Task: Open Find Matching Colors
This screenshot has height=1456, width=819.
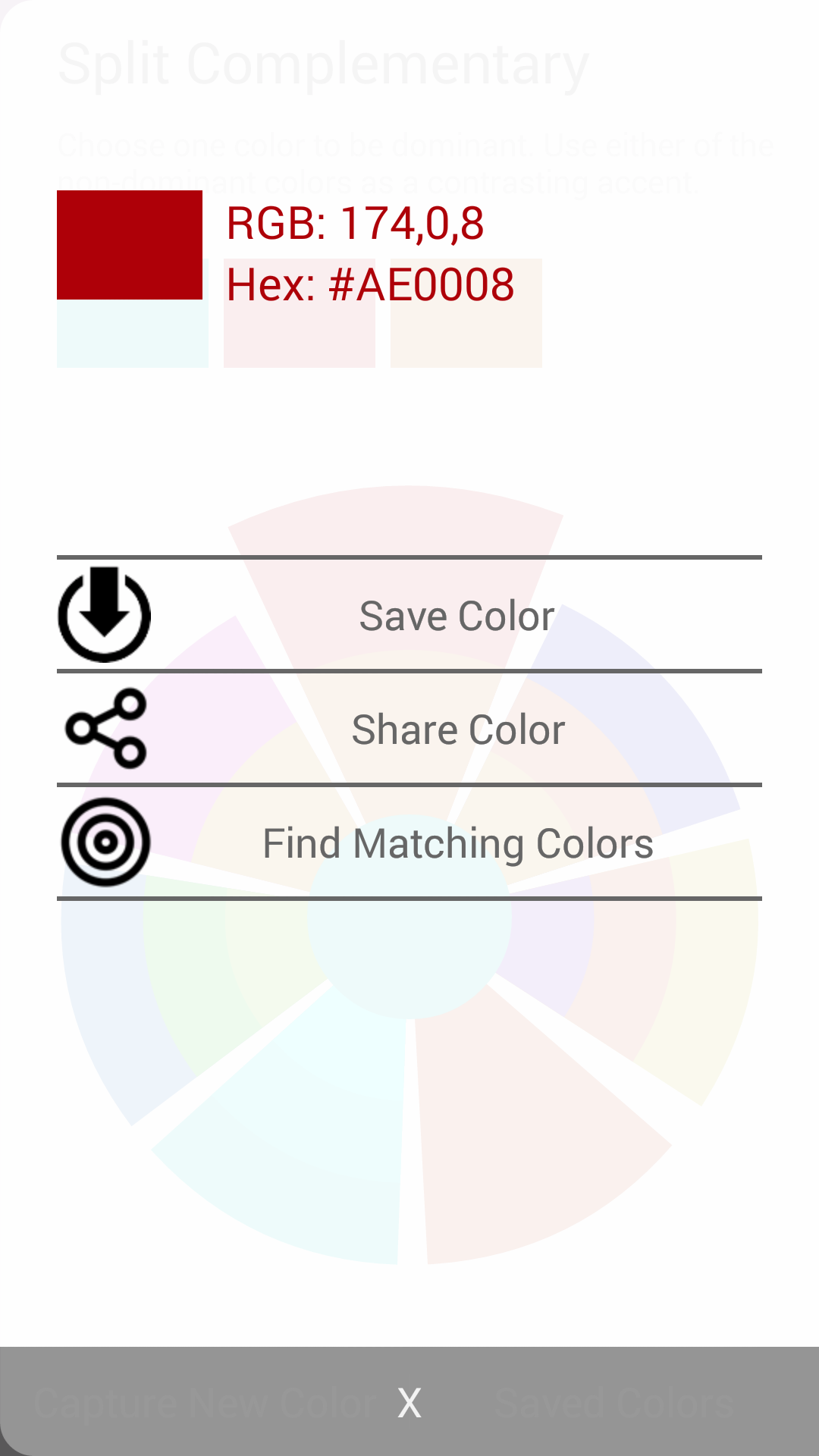Action: point(457,842)
